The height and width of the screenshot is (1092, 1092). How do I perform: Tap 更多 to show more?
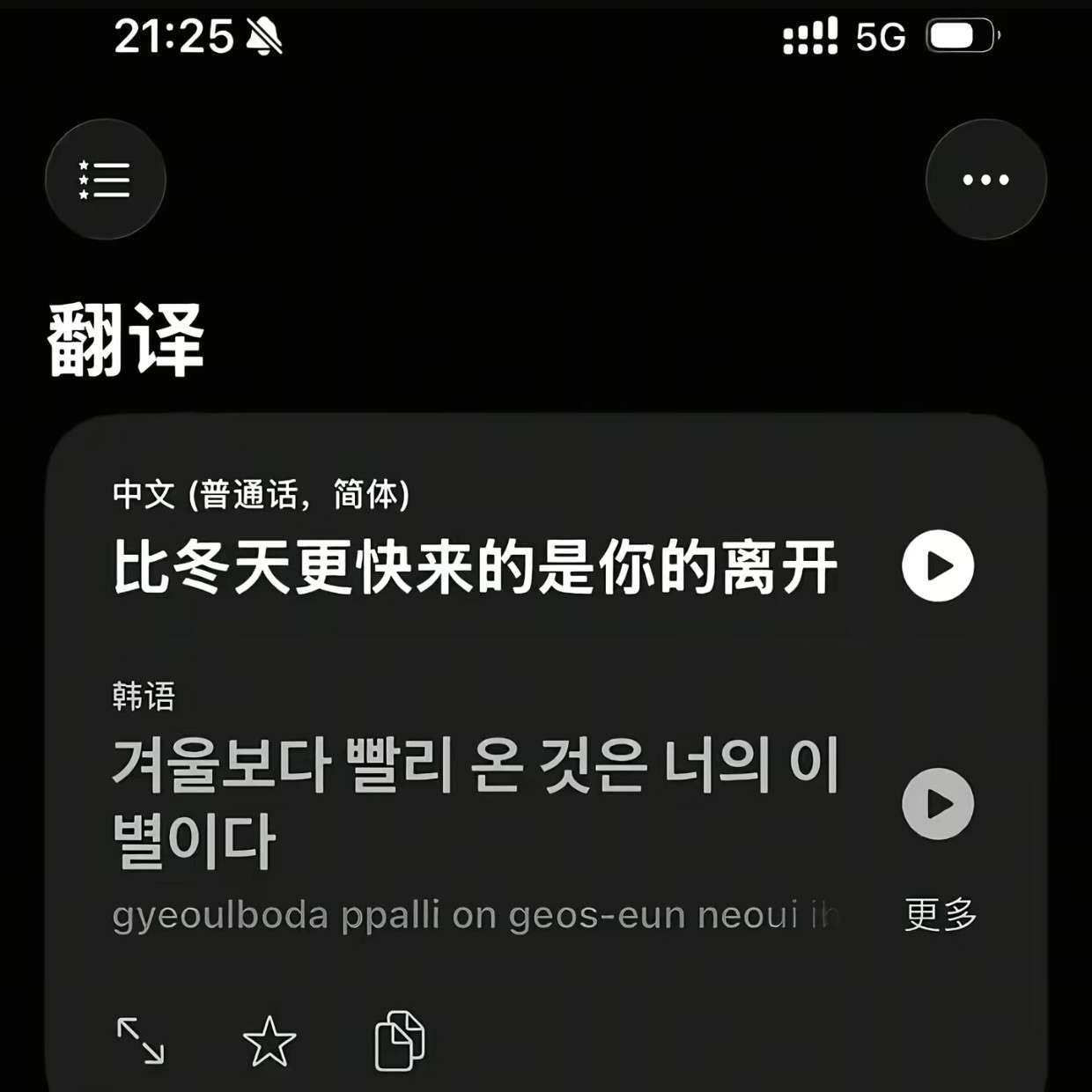pyautogui.click(x=941, y=915)
